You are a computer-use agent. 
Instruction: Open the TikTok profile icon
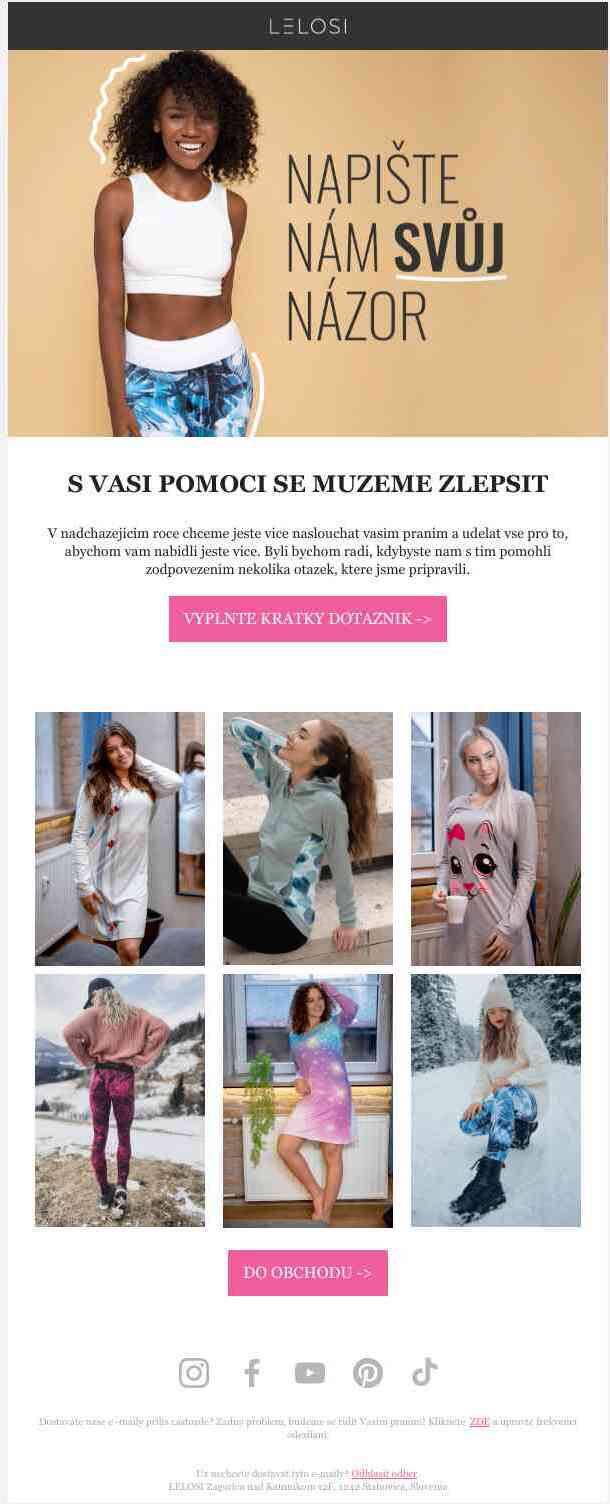[x=425, y=1373]
